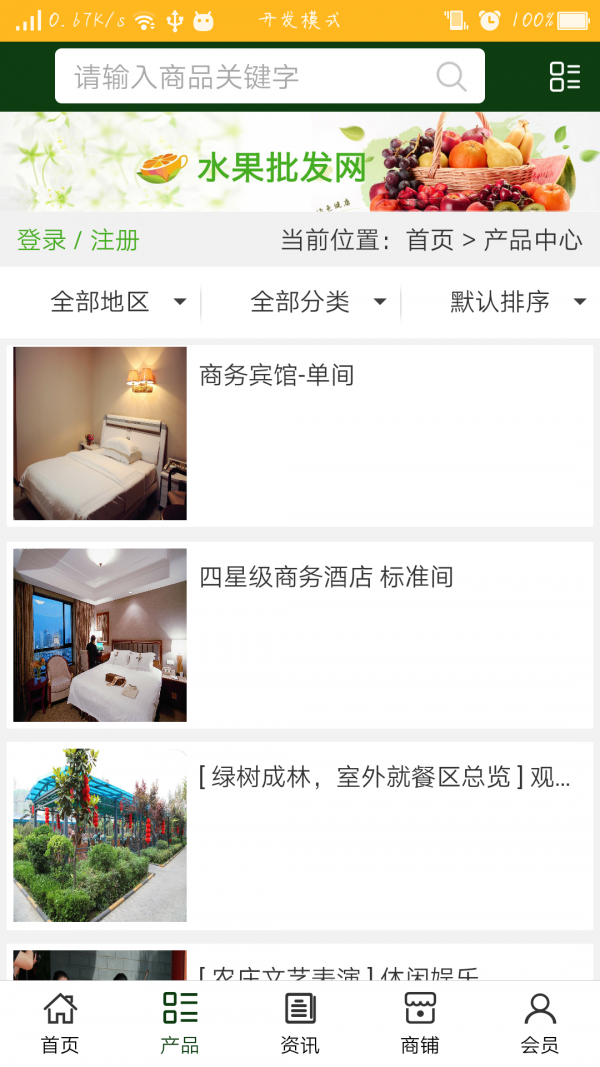Expand the 全部分类 category dropdown
The height and width of the screenshot is (1067, 600).
click(x=318, y=301)
